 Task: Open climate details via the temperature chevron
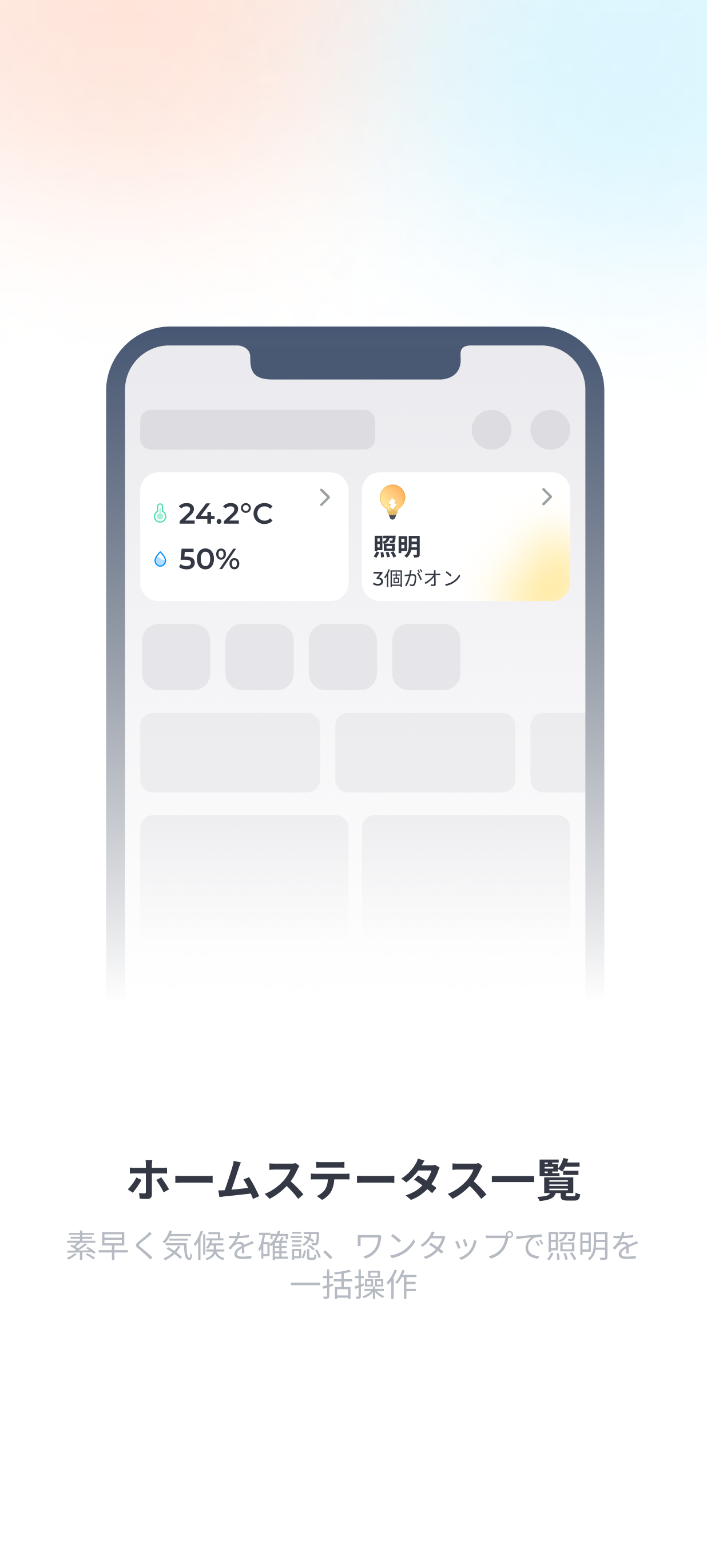point(324,498)
